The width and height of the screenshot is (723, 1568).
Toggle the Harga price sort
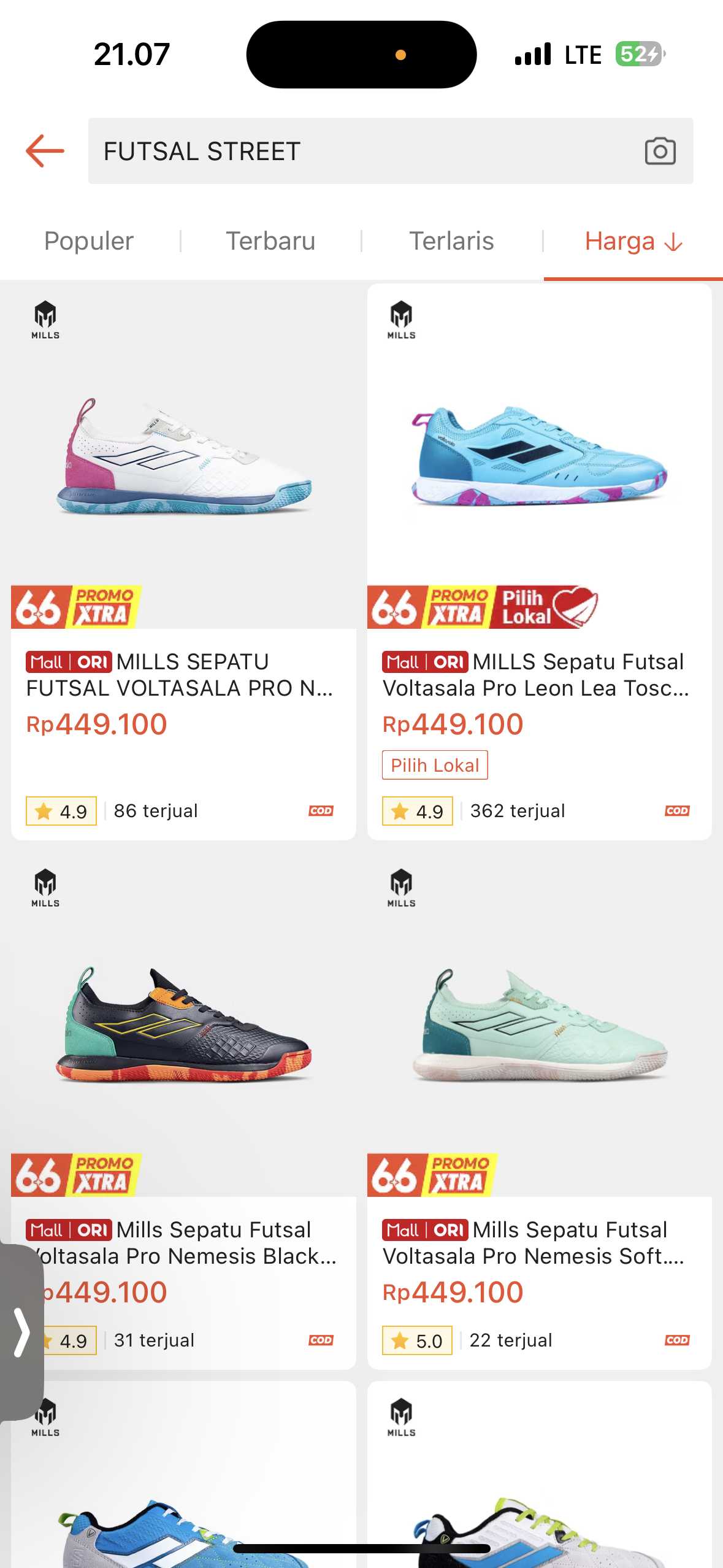(632, 241)
